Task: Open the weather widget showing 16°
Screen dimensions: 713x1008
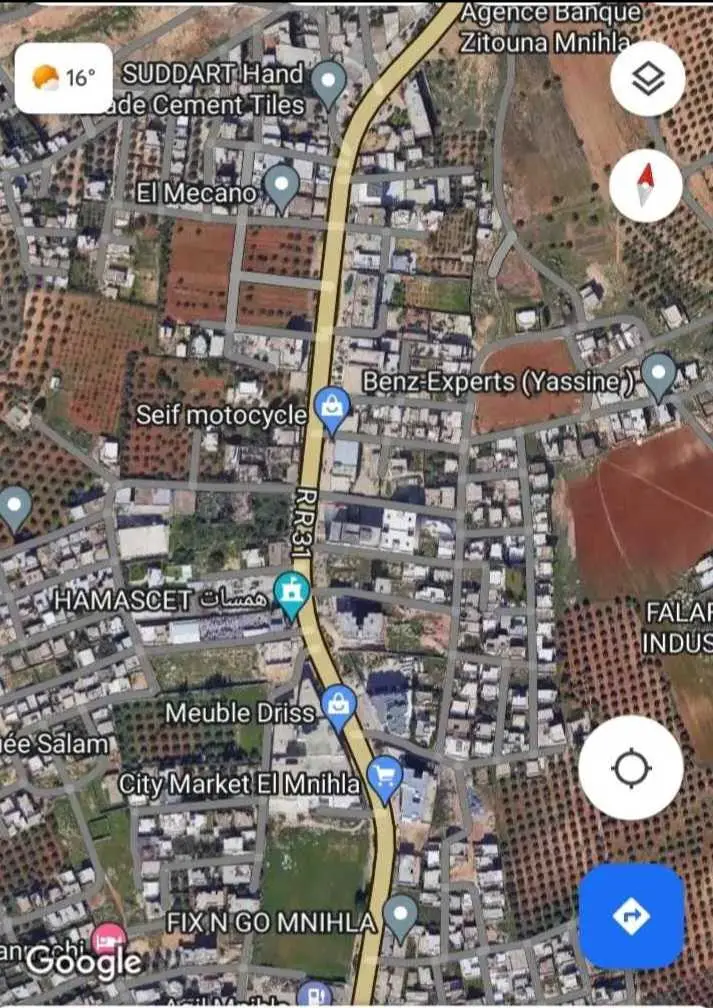Action: (x=64, y=78)
